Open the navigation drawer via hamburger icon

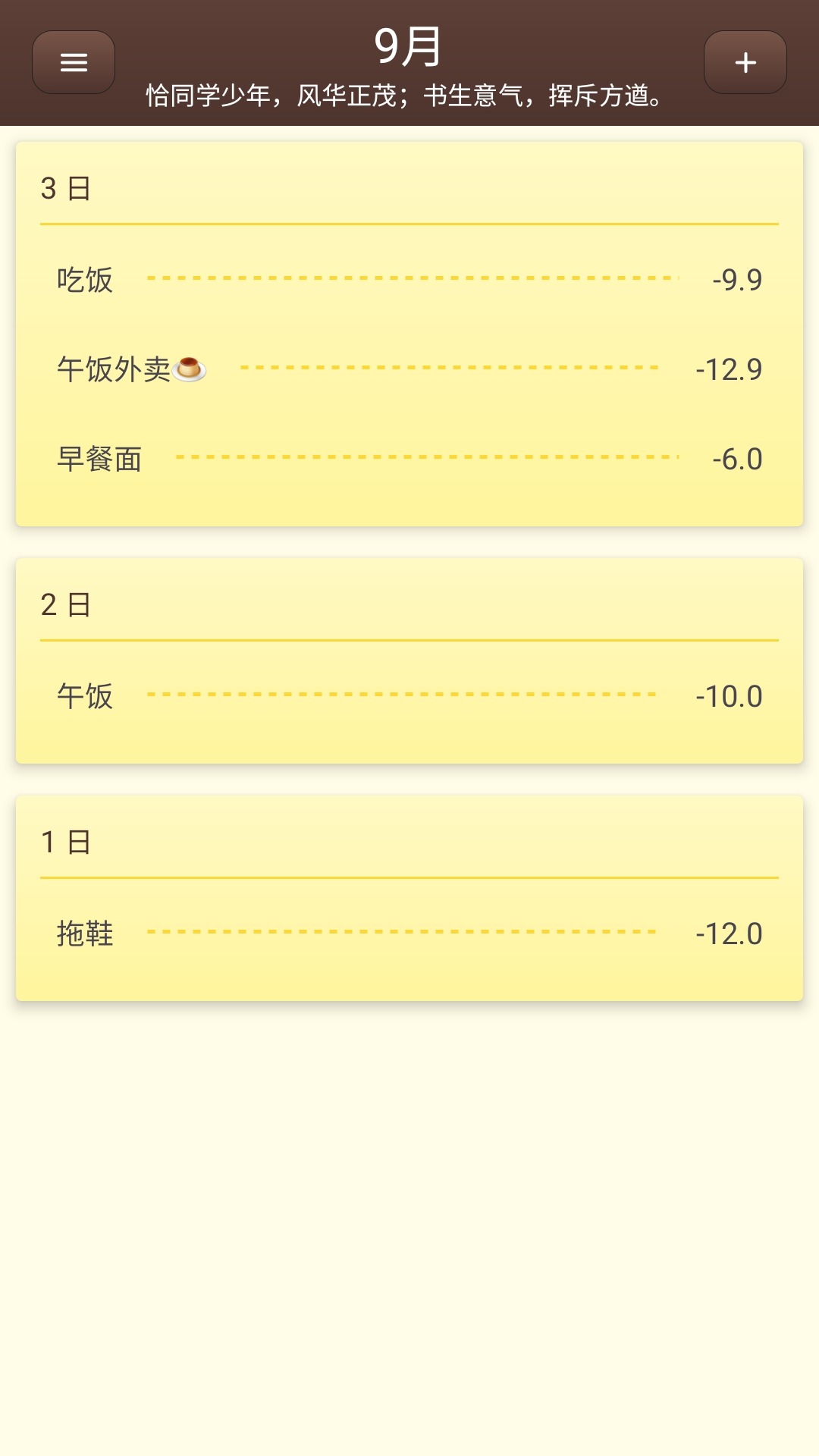click(x=73, y=62)
